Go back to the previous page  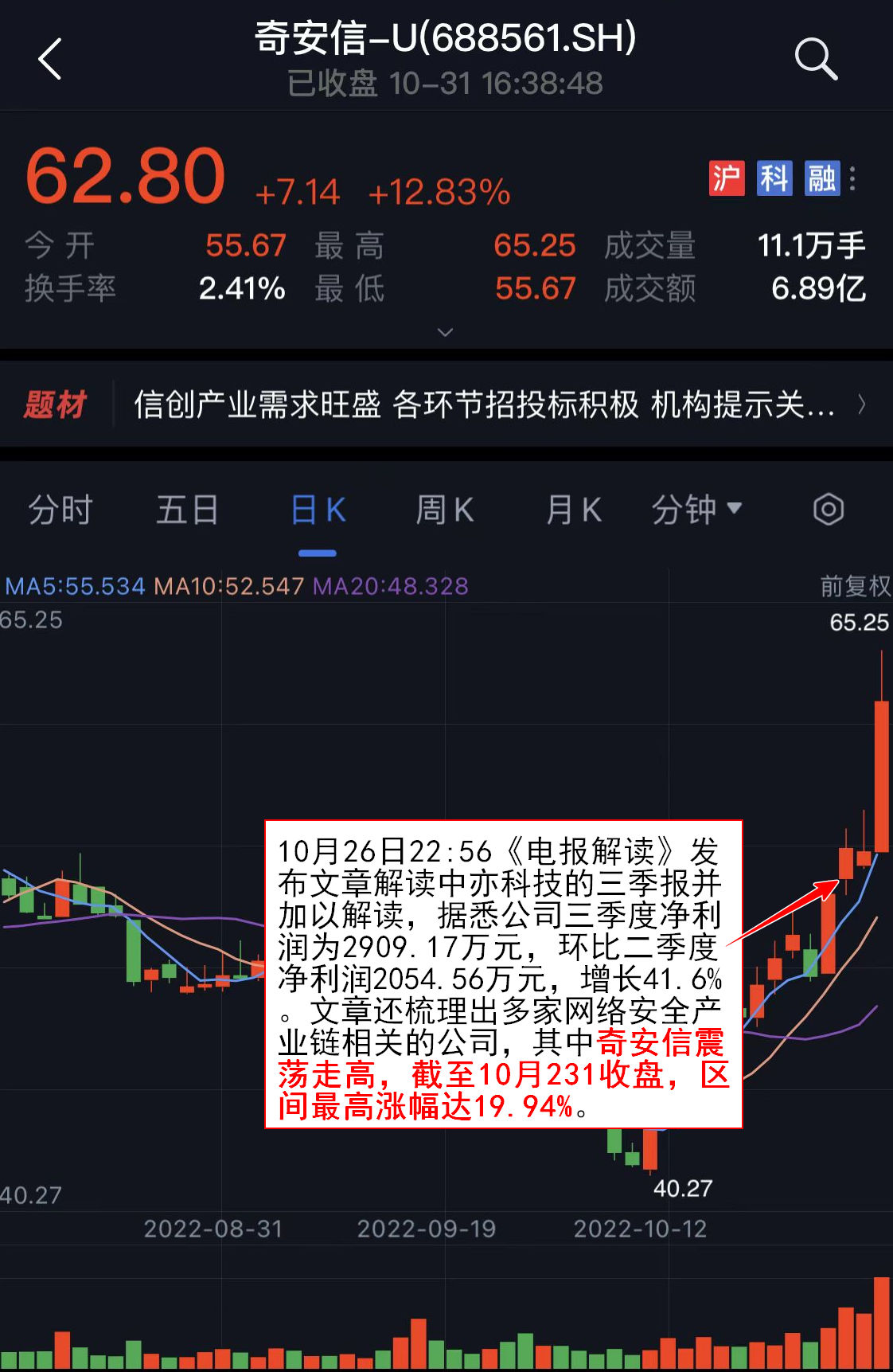coord(50,60)
